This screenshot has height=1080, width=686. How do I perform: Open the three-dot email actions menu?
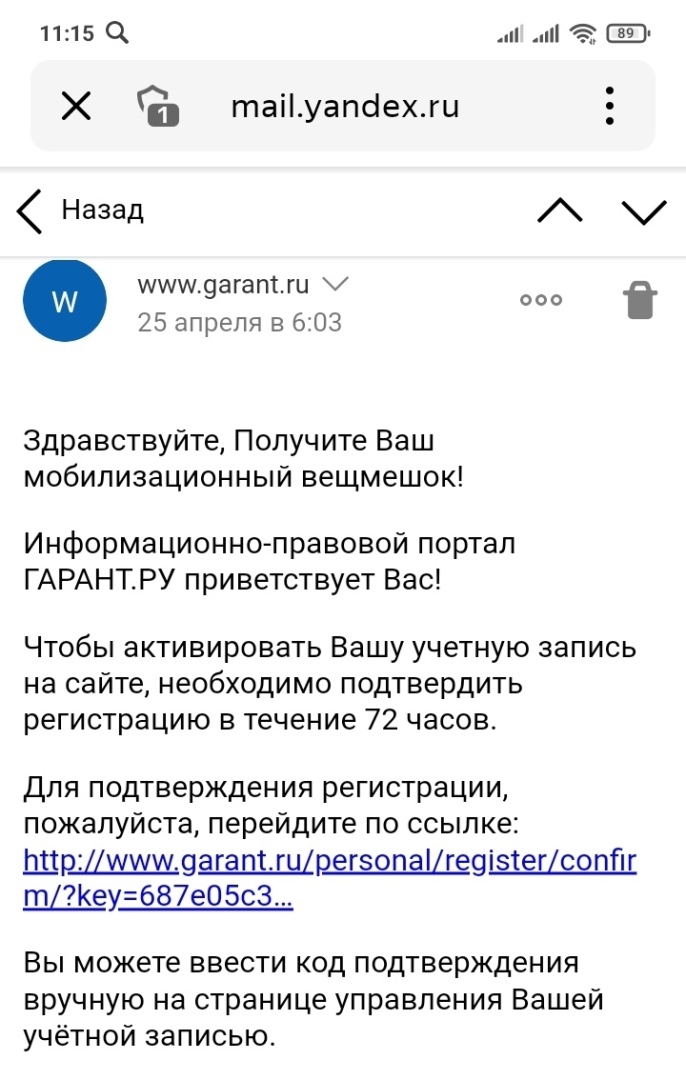click(541, 299)
